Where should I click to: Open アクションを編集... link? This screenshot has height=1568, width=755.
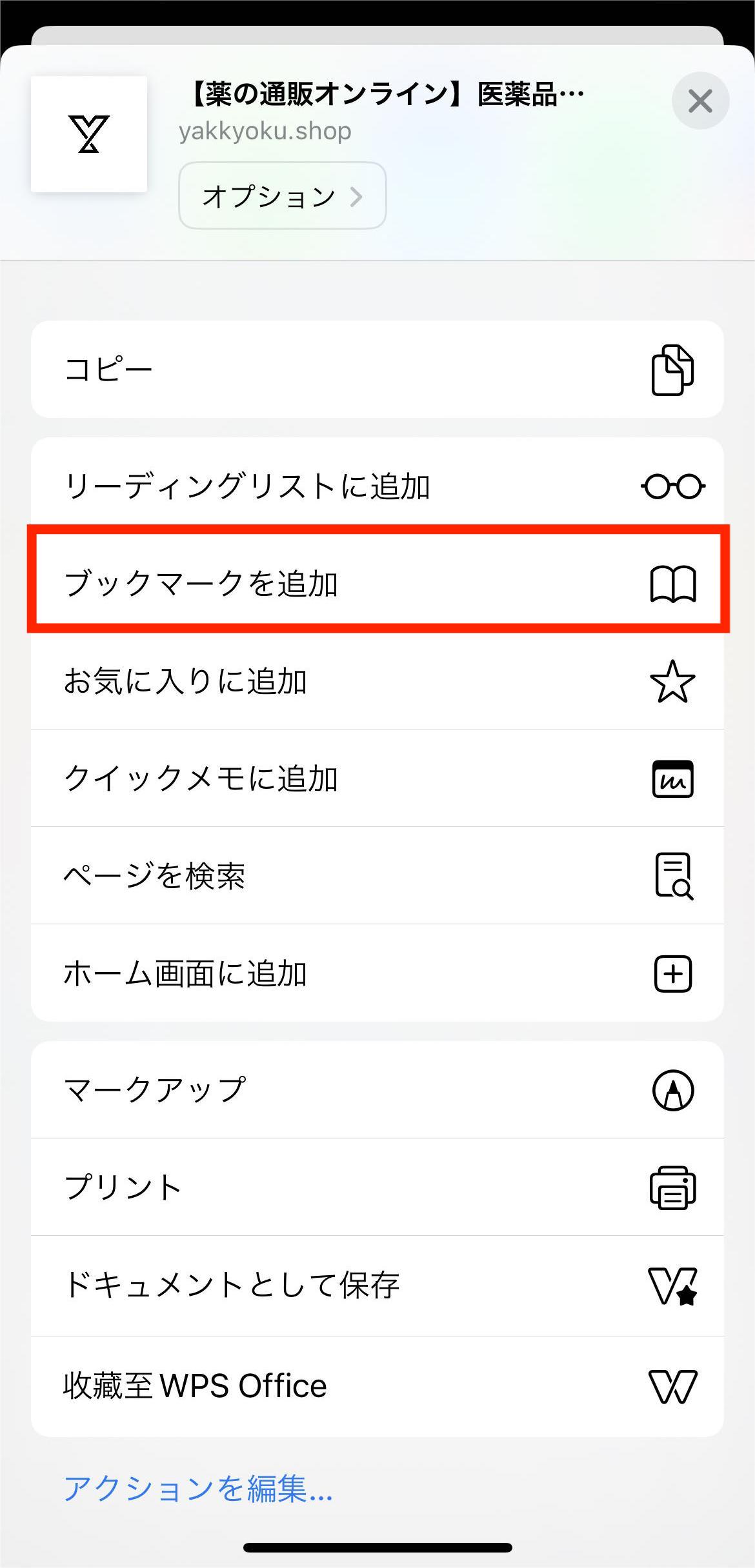[198, 1489]
